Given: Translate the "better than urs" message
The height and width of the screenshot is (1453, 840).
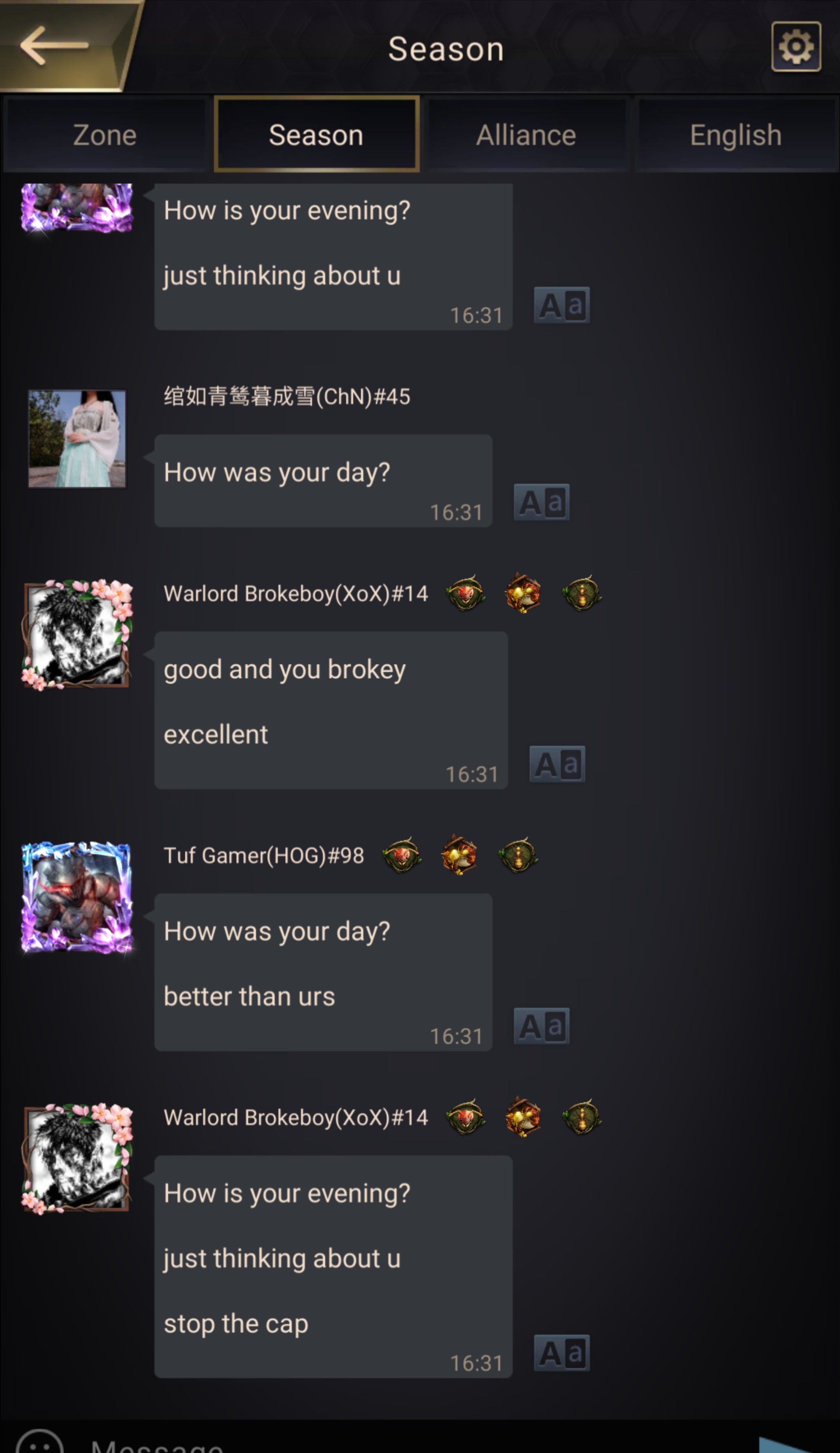Looking at the screenshot, I should point(541,1026).
